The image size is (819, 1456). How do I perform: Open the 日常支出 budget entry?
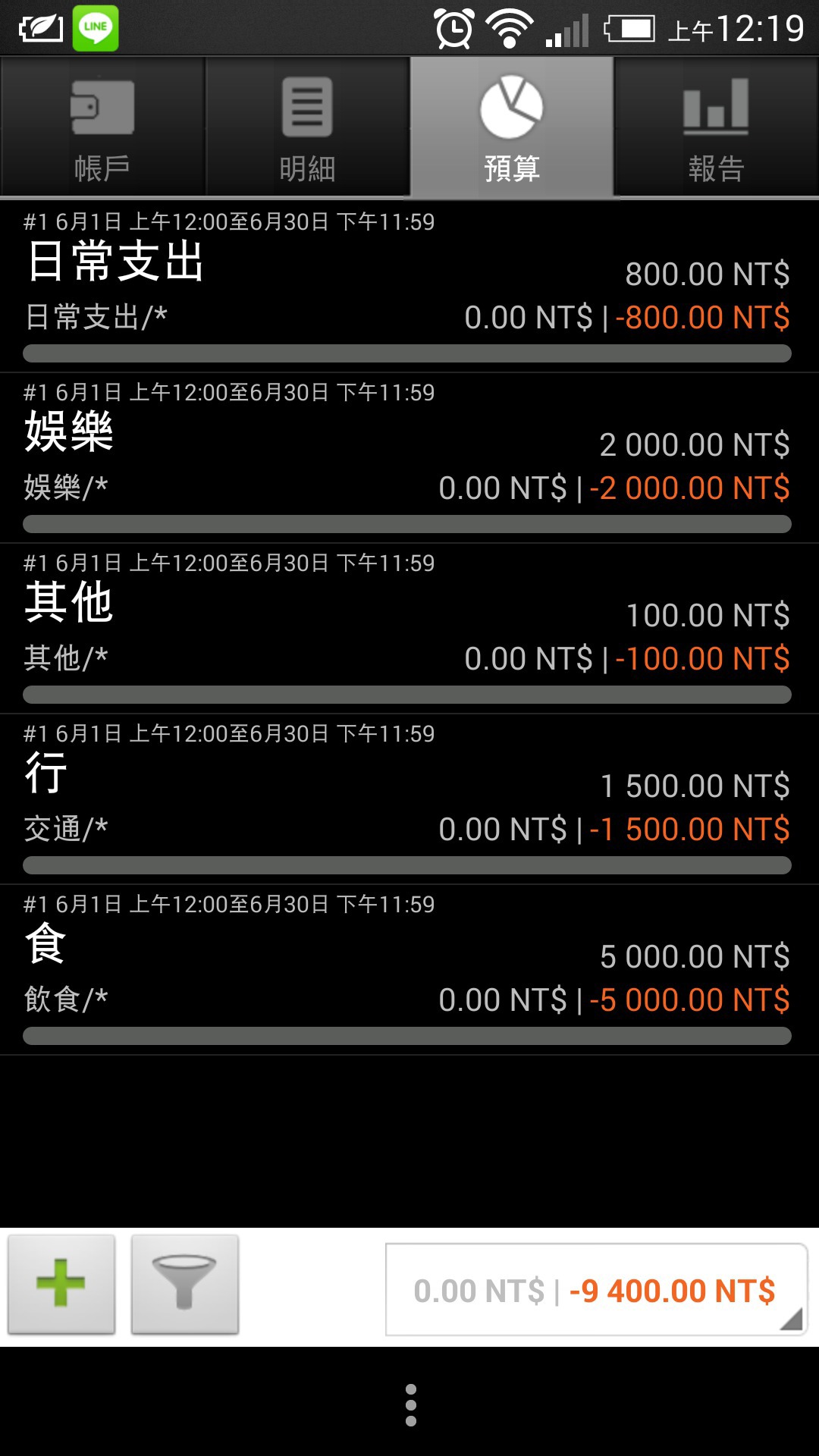point(409,287)
